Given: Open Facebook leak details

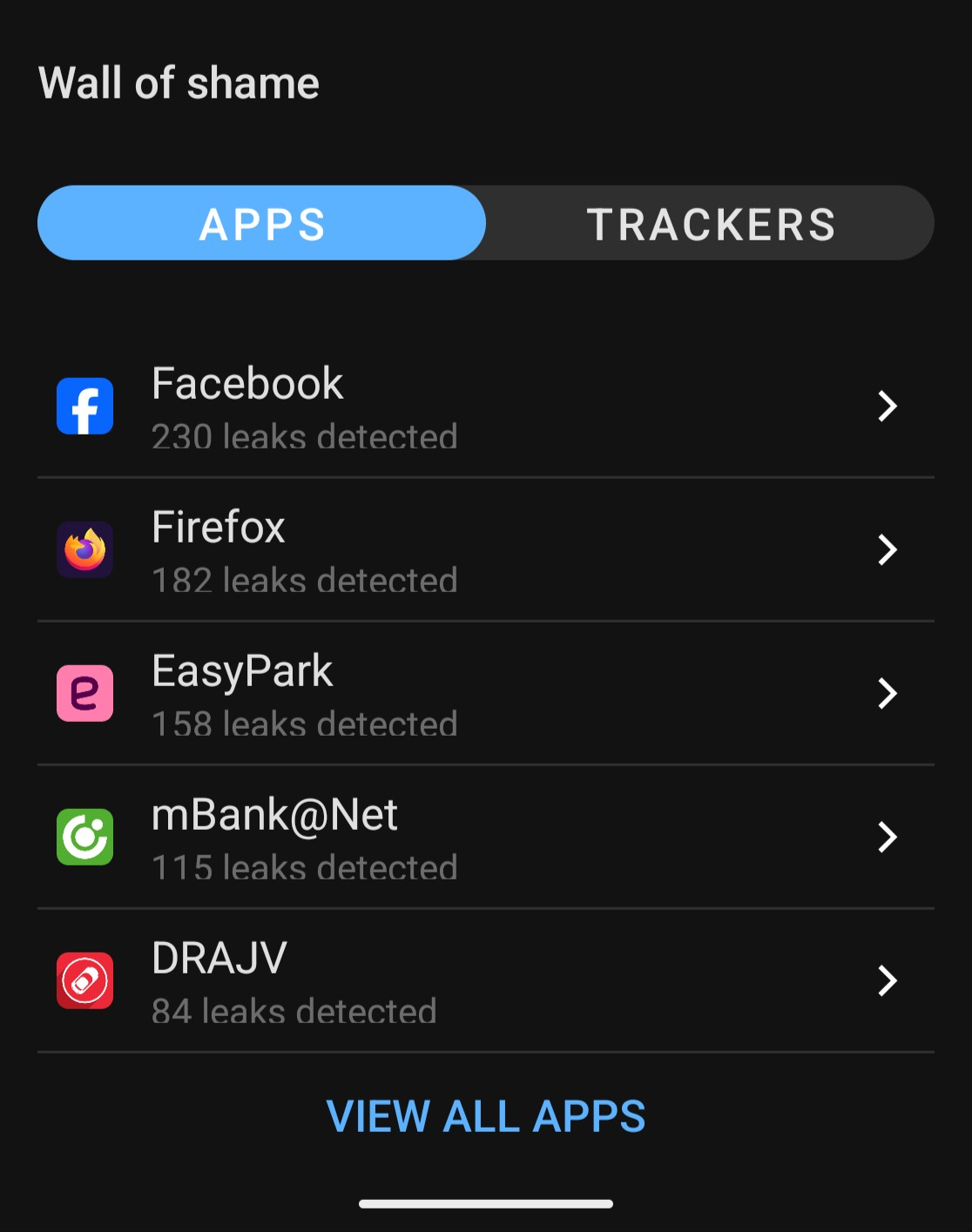Looking at the screenshot, I should pyautogui.click(x=484, y=407).
